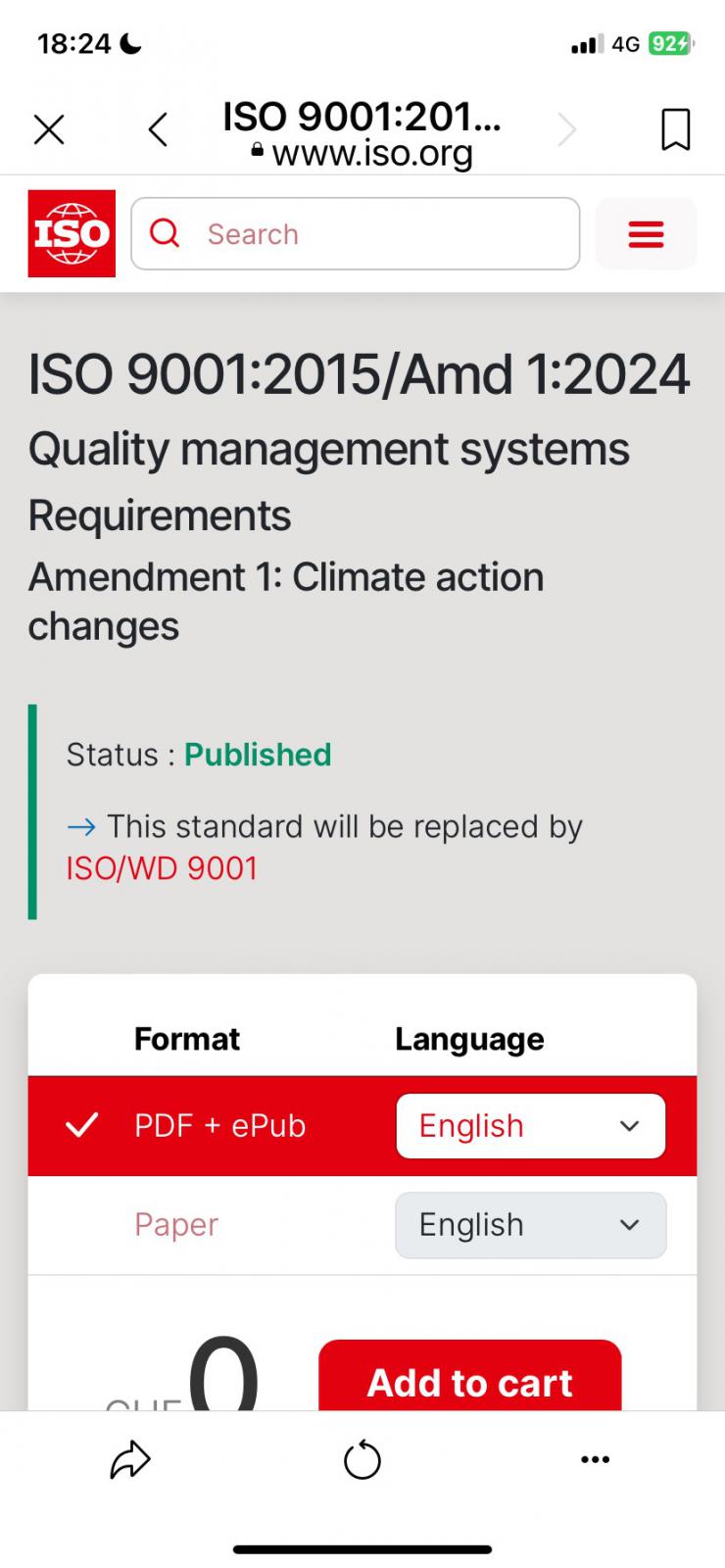Reload the web page

pos(362,1460)
